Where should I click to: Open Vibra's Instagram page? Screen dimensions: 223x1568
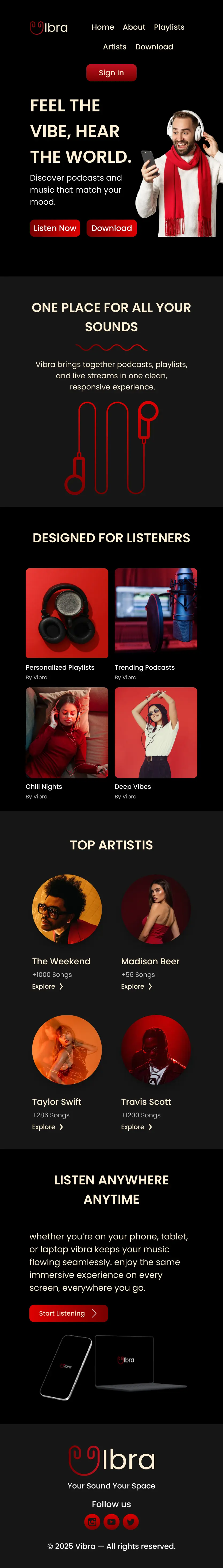click(x=92, y=1522)
